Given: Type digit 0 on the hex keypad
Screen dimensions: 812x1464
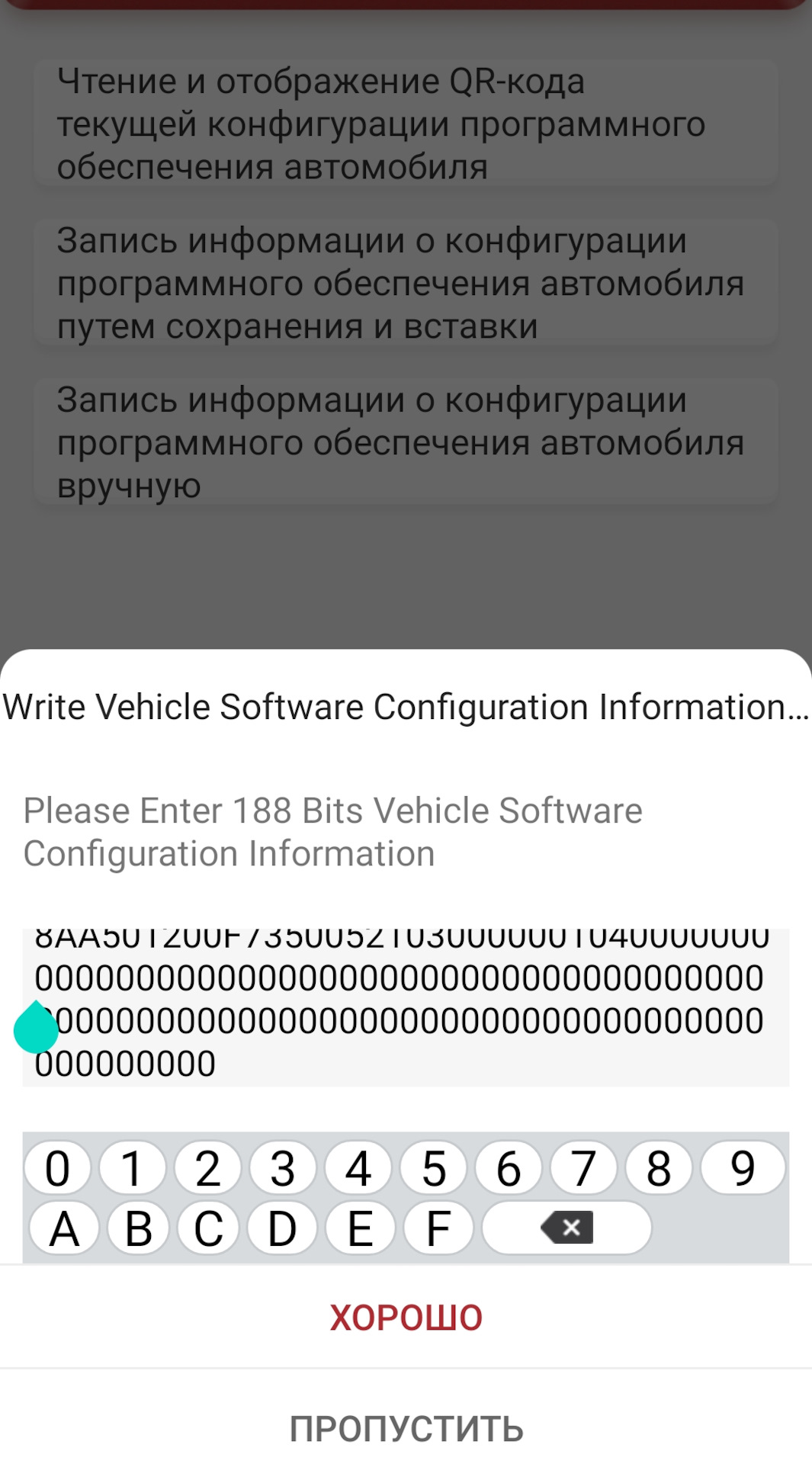Looking at the screenshot, I should [57, 1167].
